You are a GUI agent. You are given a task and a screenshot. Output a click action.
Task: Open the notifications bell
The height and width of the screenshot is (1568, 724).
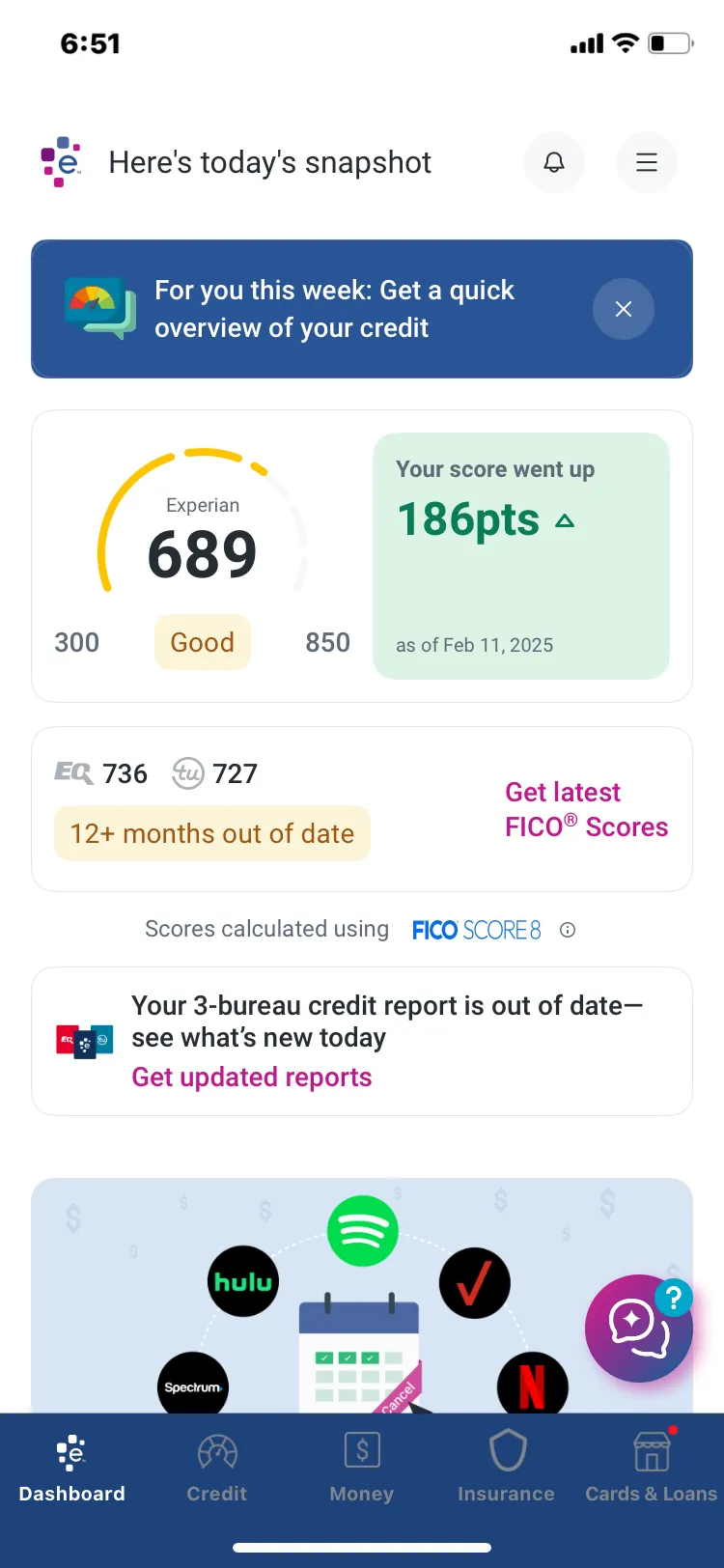pyautogui.click(x=554, y=162)
